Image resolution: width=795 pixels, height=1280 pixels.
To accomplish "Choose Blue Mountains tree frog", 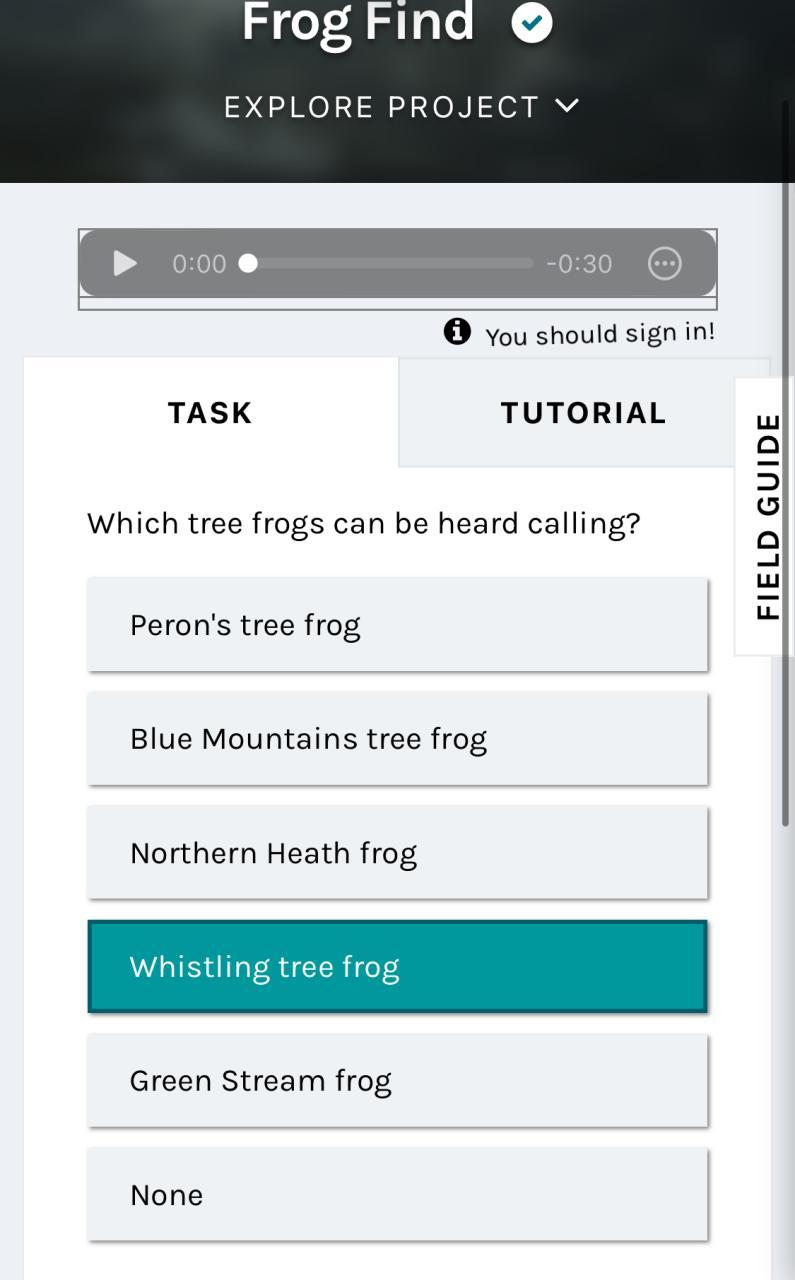I will [x=397, y=739].
